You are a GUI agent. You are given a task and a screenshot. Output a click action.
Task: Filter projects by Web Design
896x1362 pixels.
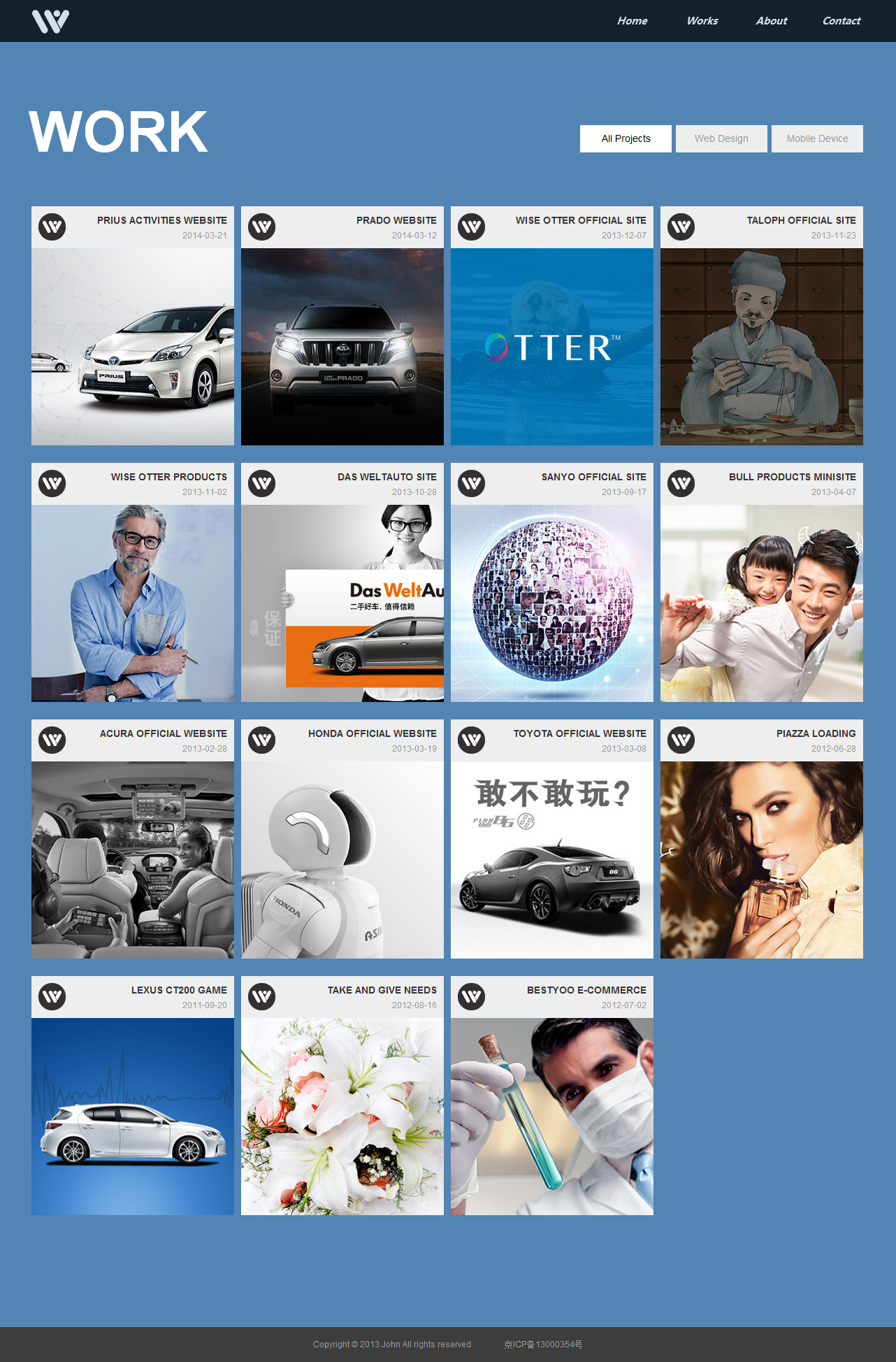tap(721, 138)
